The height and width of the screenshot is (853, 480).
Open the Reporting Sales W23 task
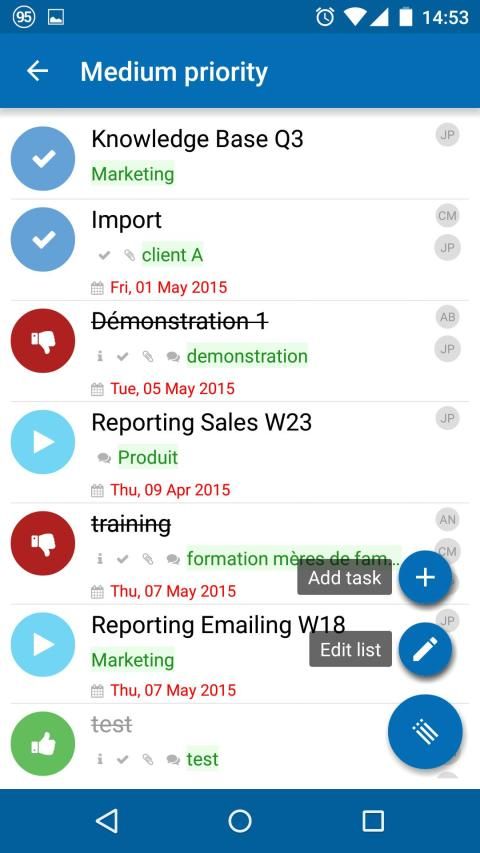point(240,453)
